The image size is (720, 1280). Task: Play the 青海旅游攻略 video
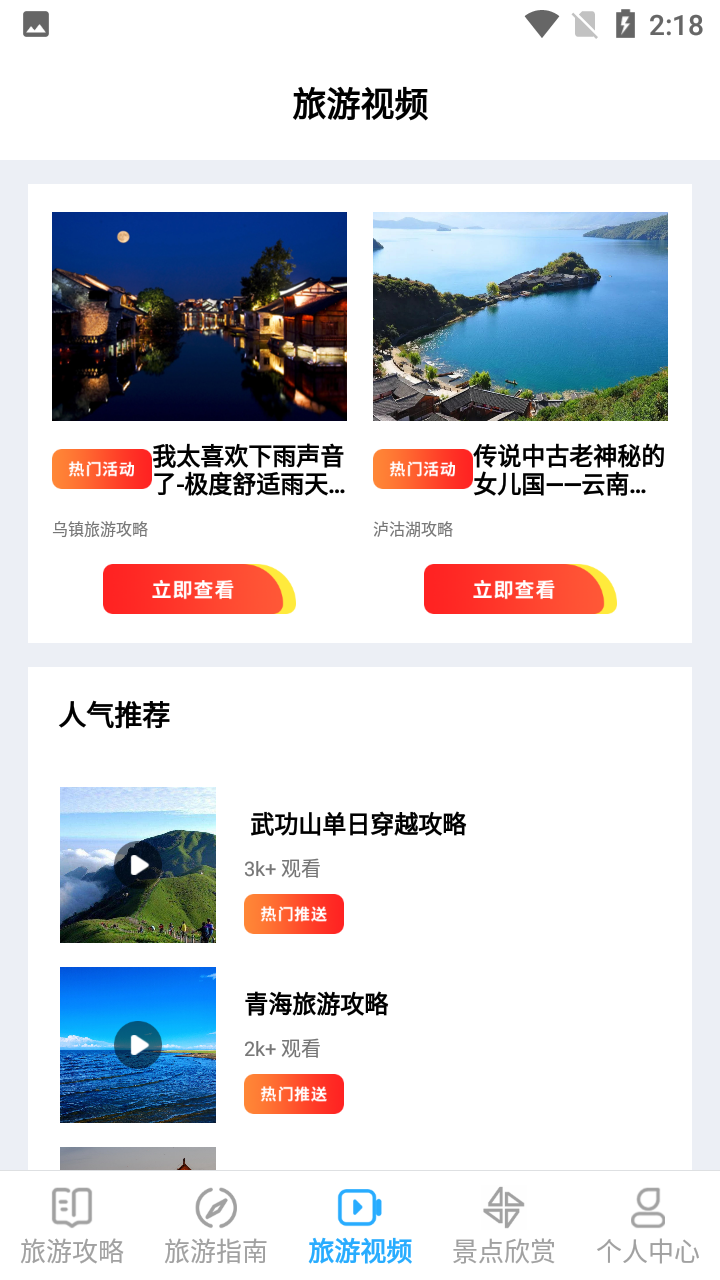click(x=137, y=1044)
